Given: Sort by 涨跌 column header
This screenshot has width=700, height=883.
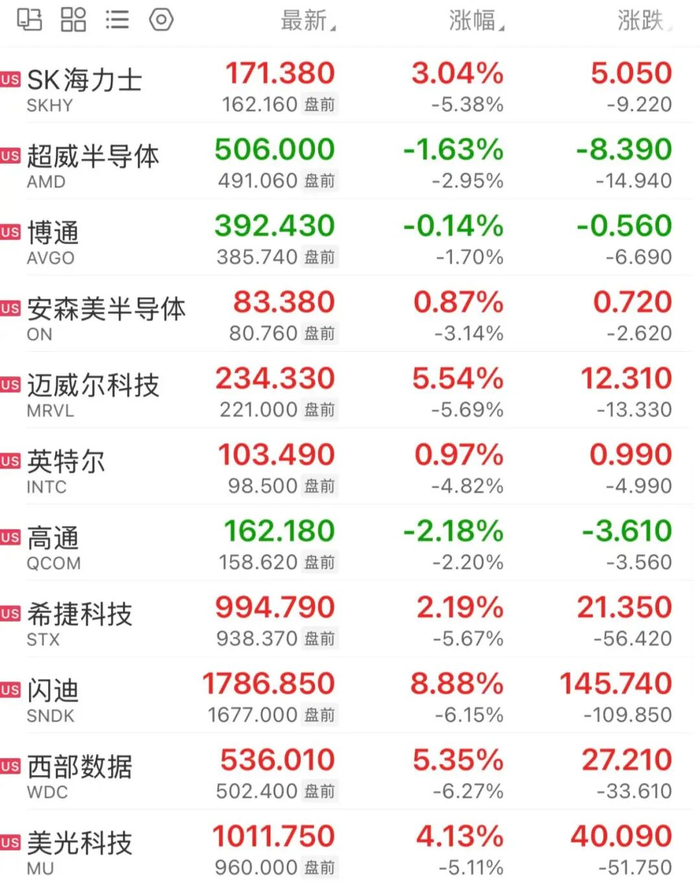Looking at the screenshot, I should tap(644, 21).
